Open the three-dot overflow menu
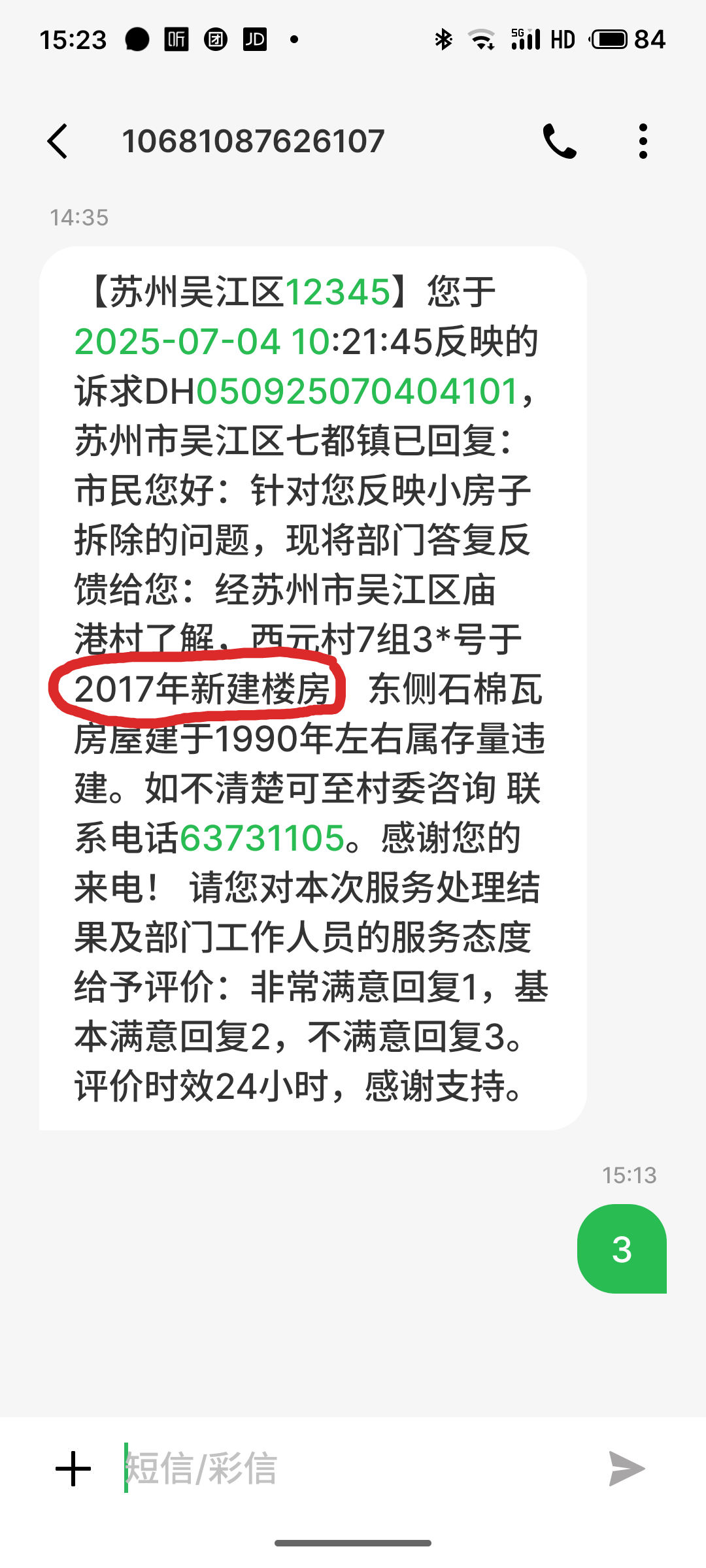This screenshot has width=706, height=1568. pos(643,141)
